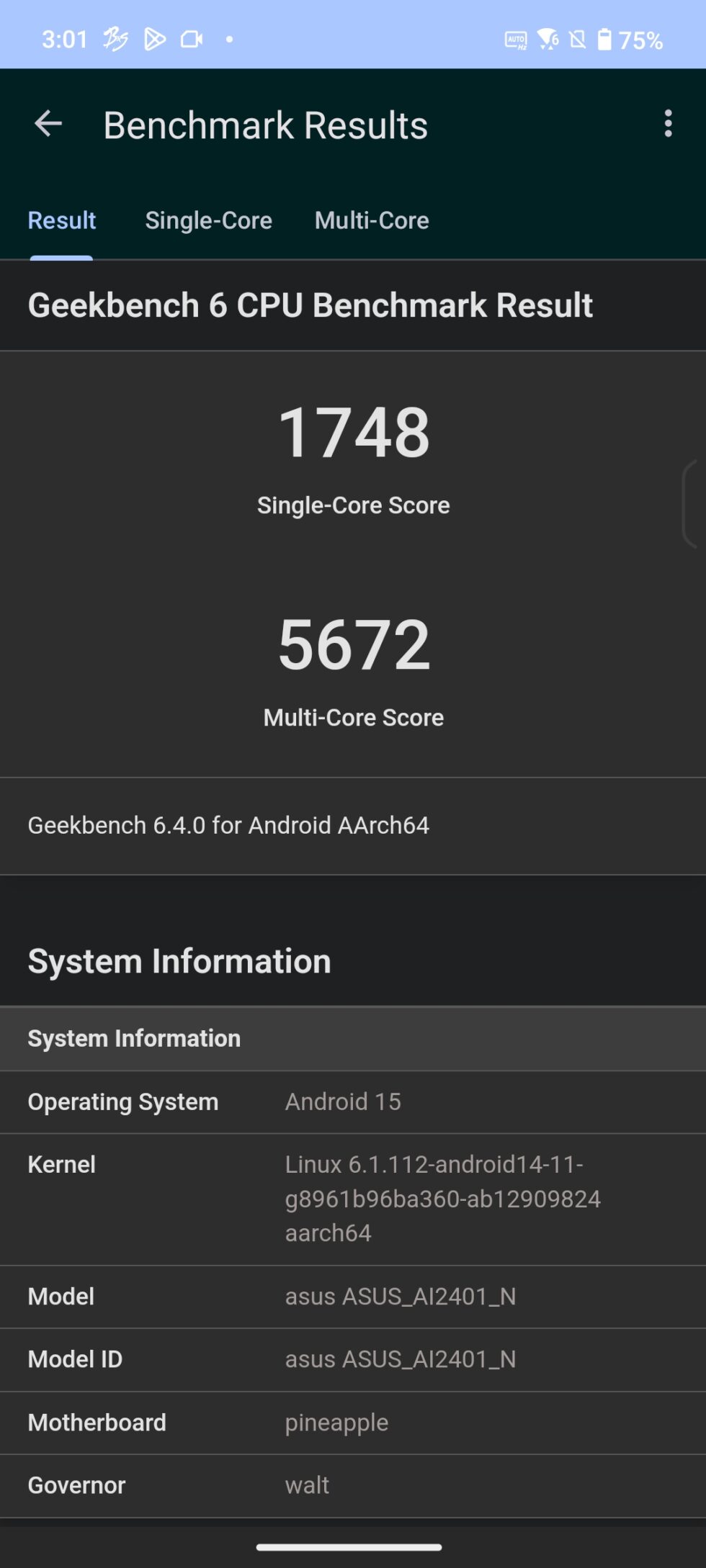The width and height of the screenshot is (706, 1568).
Task: Select the Result tab
Action: click(x=62, y=220)
